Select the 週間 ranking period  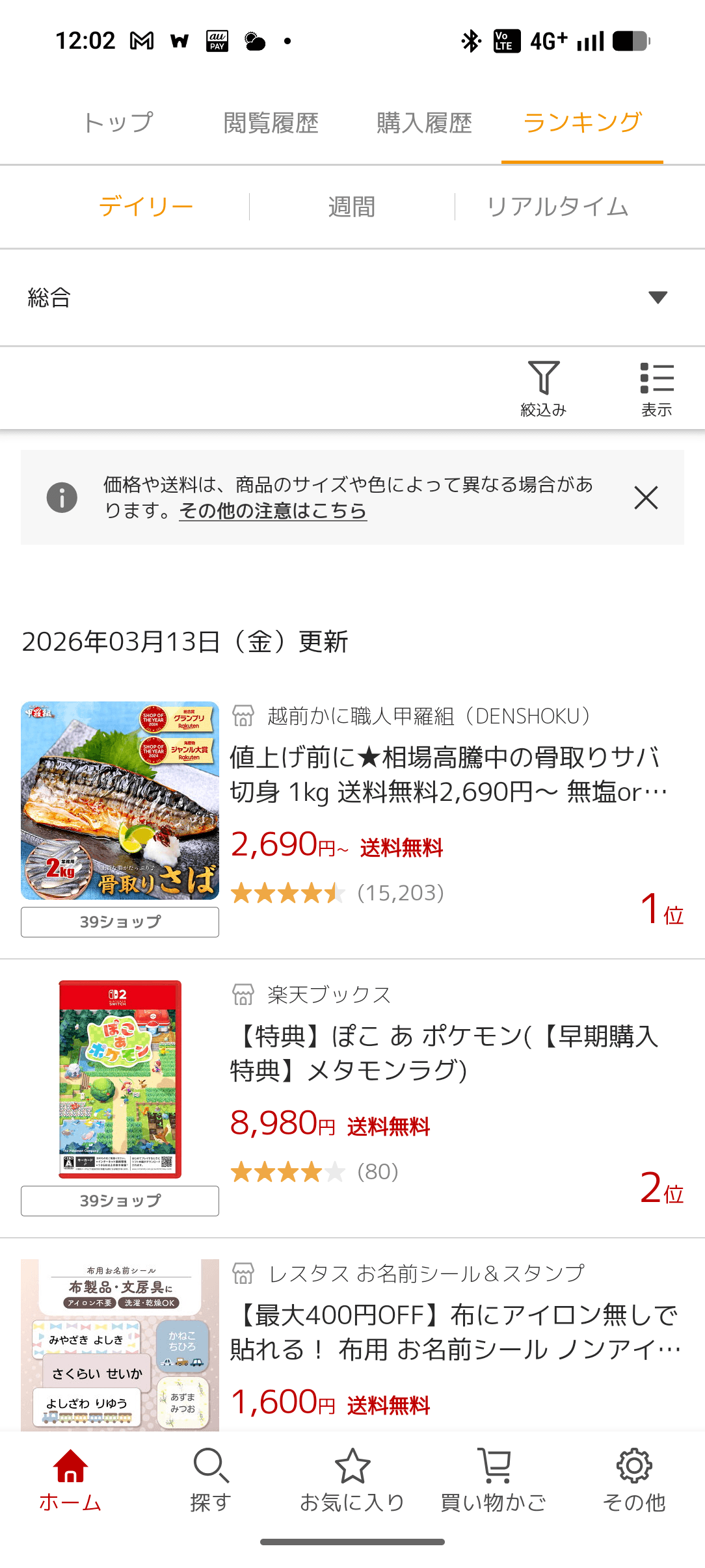pos(351,207)
